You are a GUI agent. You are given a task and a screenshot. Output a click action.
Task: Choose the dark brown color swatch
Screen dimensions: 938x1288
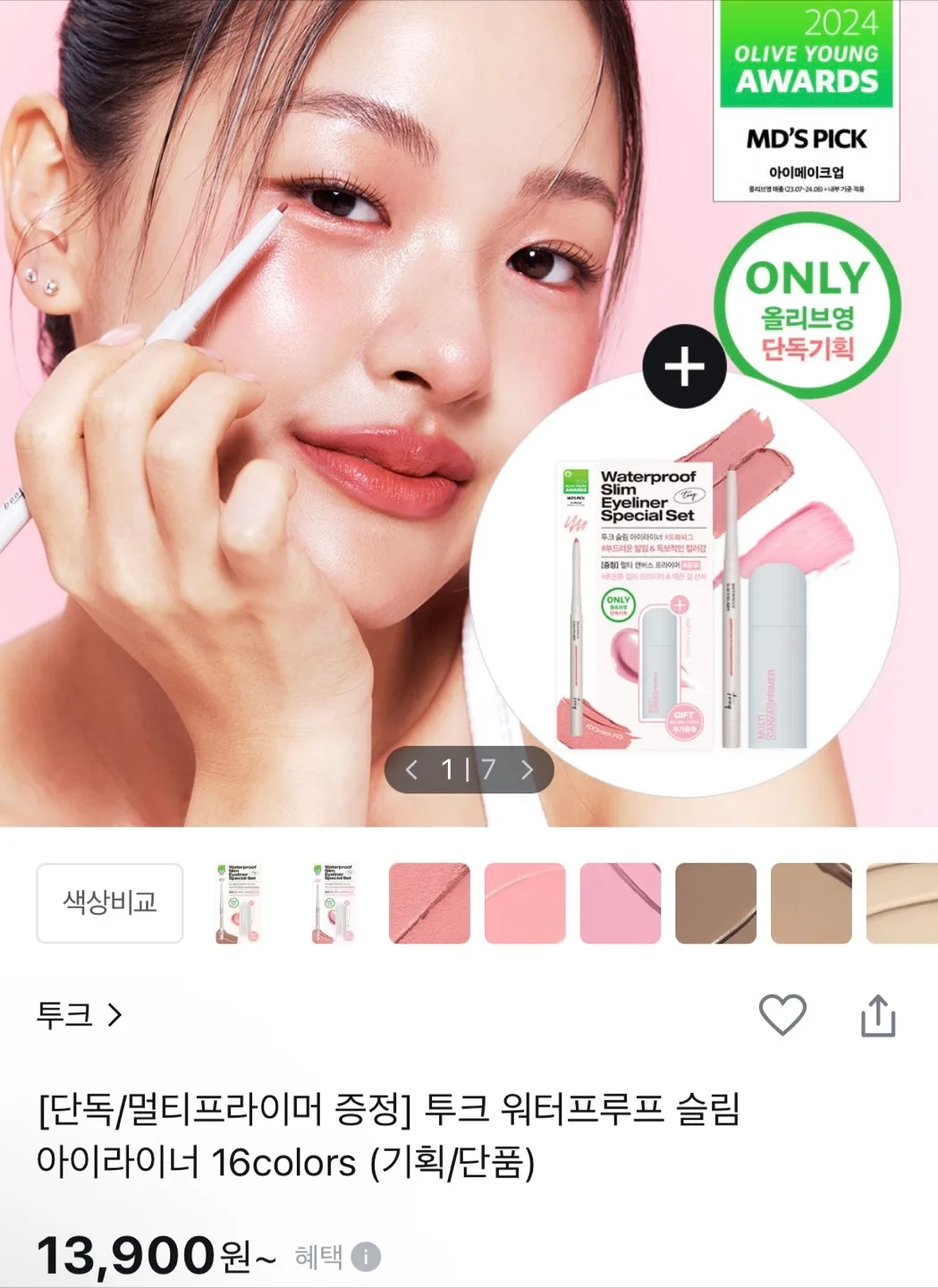coord(715,902)
